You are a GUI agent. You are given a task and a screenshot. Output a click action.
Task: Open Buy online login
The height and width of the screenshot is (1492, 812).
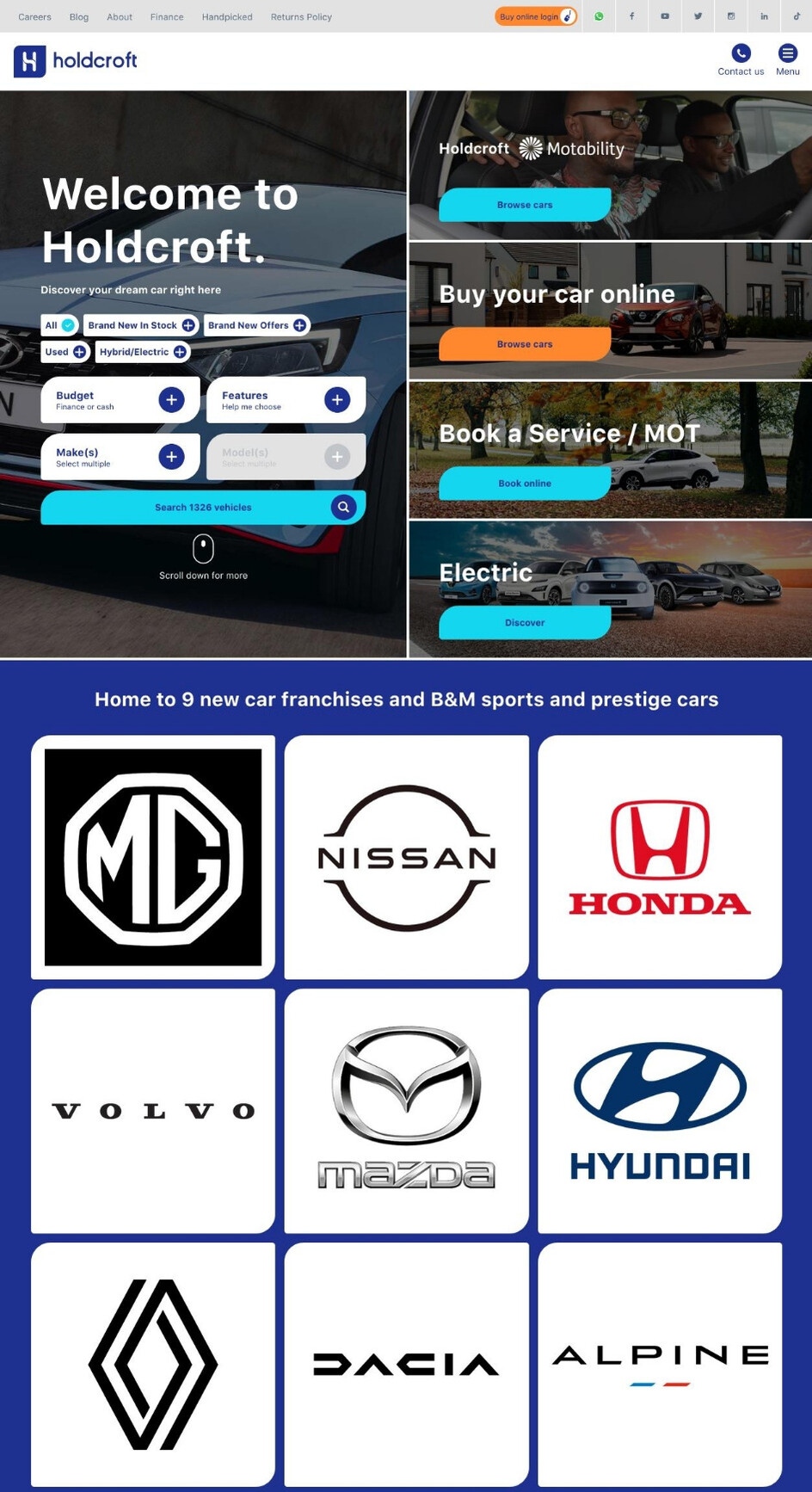point(535,16)
